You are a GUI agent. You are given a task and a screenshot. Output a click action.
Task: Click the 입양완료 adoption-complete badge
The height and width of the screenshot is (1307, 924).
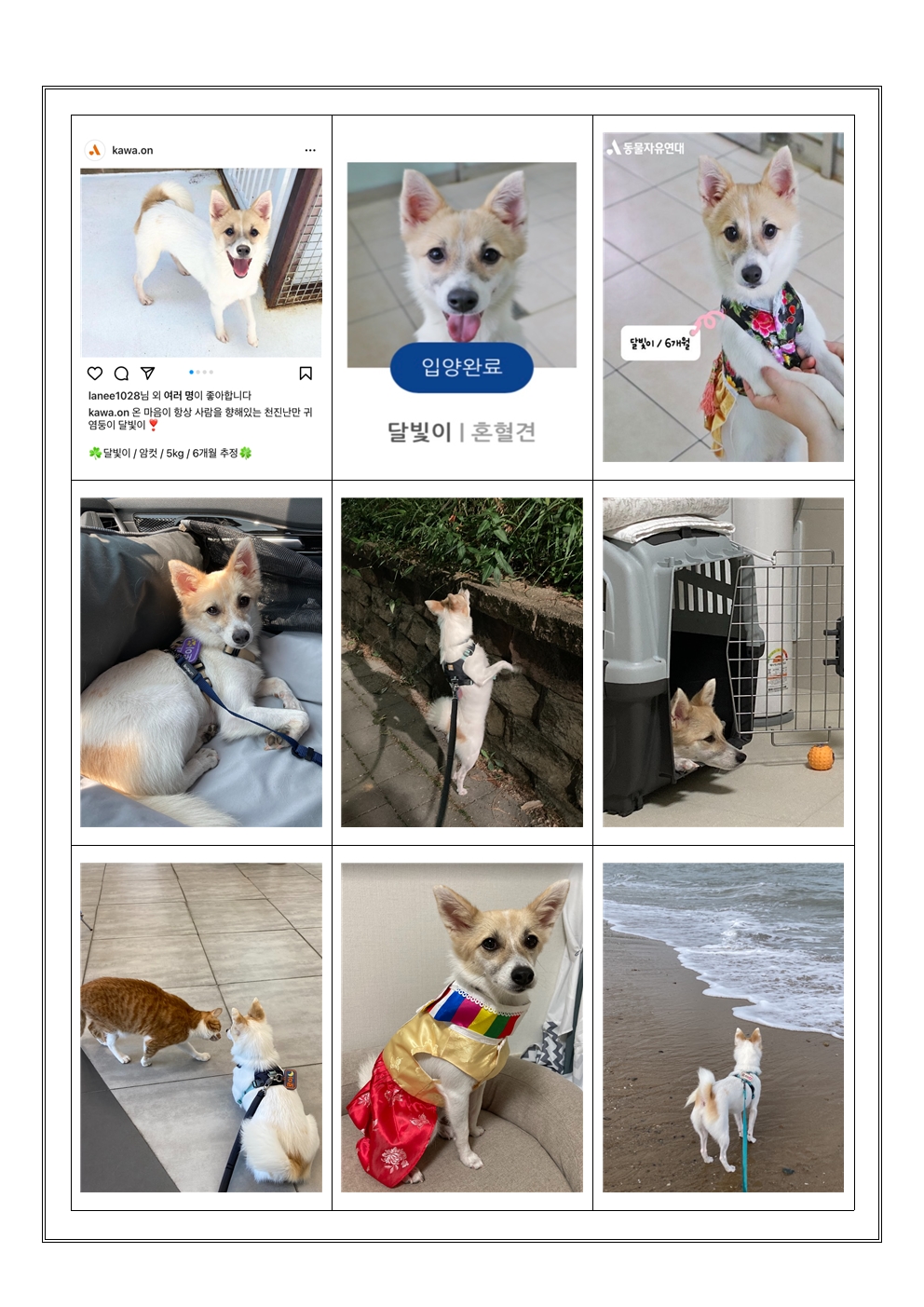463,367
